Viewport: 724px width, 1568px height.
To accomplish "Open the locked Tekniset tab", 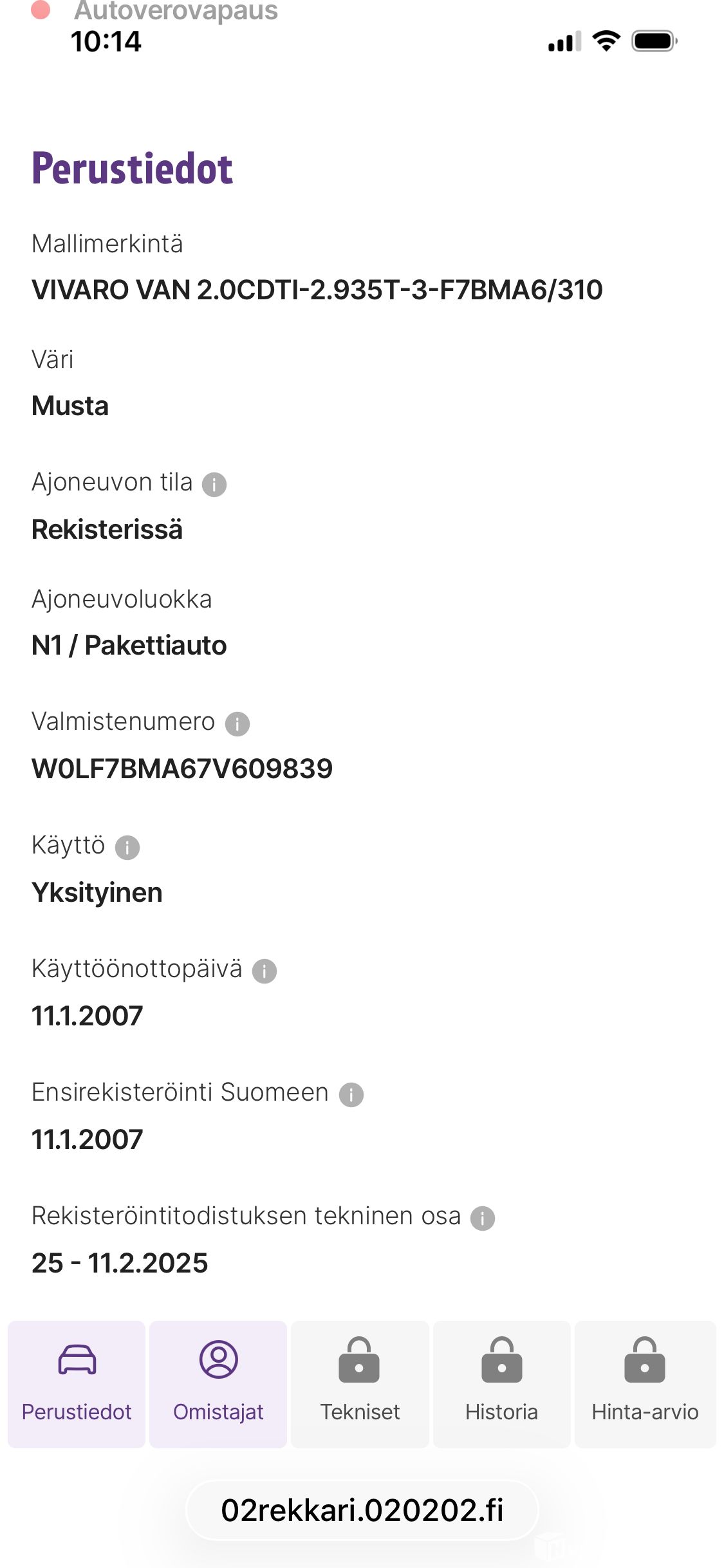I will [360, 1384].
